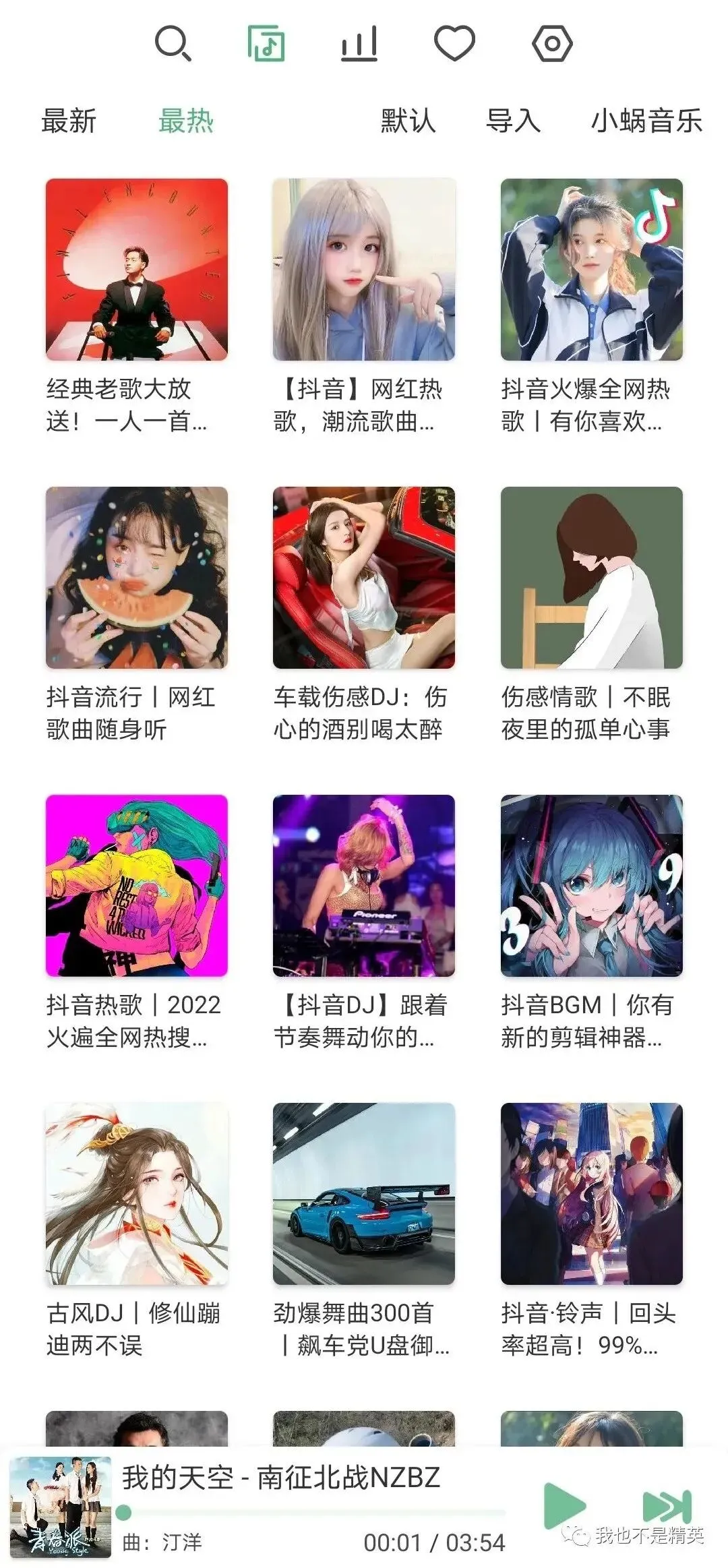Open favorites heart icon

coord(454,44)
